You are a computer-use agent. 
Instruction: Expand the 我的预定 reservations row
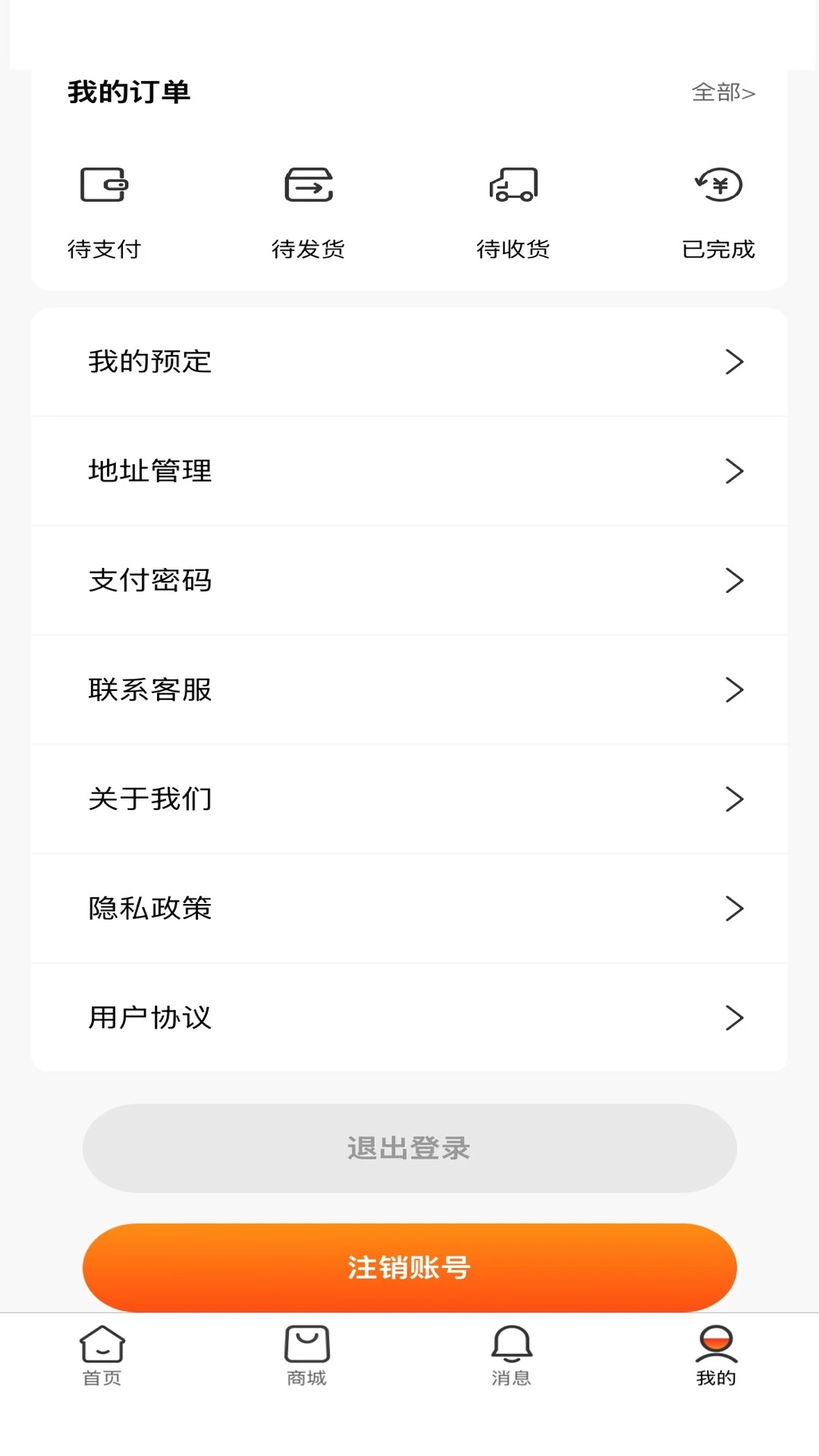[x=409, y=362]
